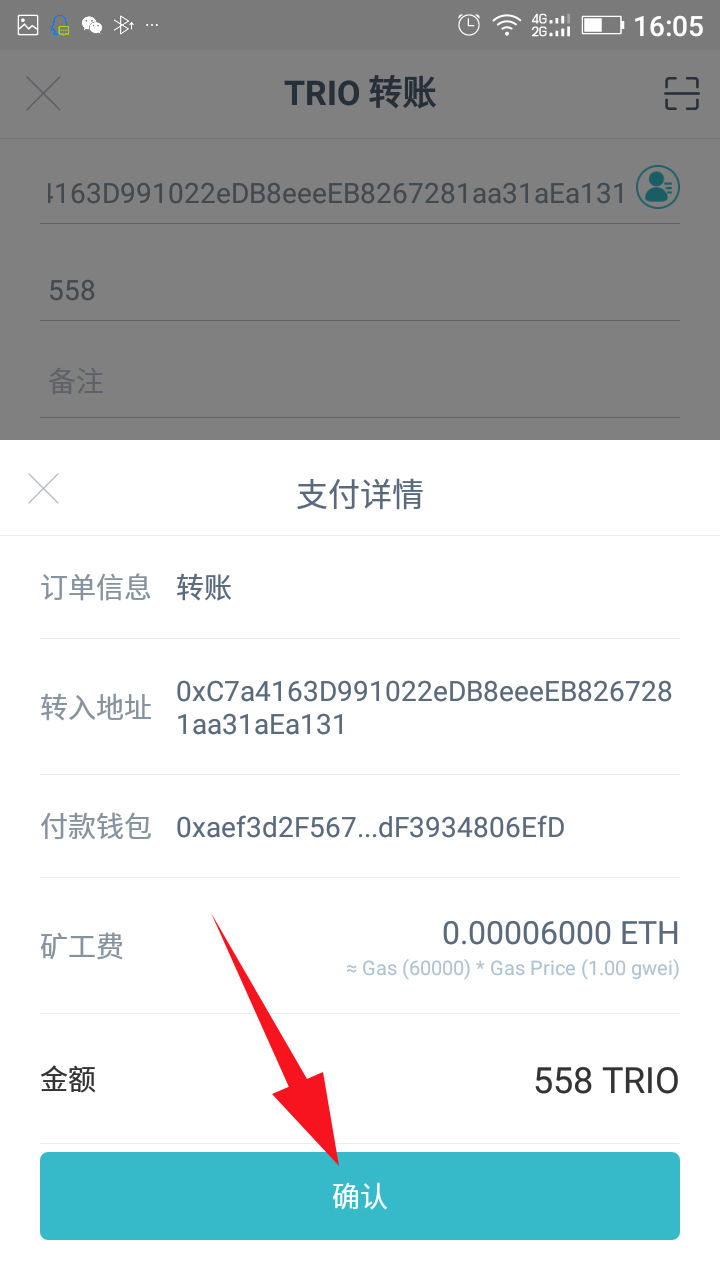Open the QR code scanner

[681, 93]
